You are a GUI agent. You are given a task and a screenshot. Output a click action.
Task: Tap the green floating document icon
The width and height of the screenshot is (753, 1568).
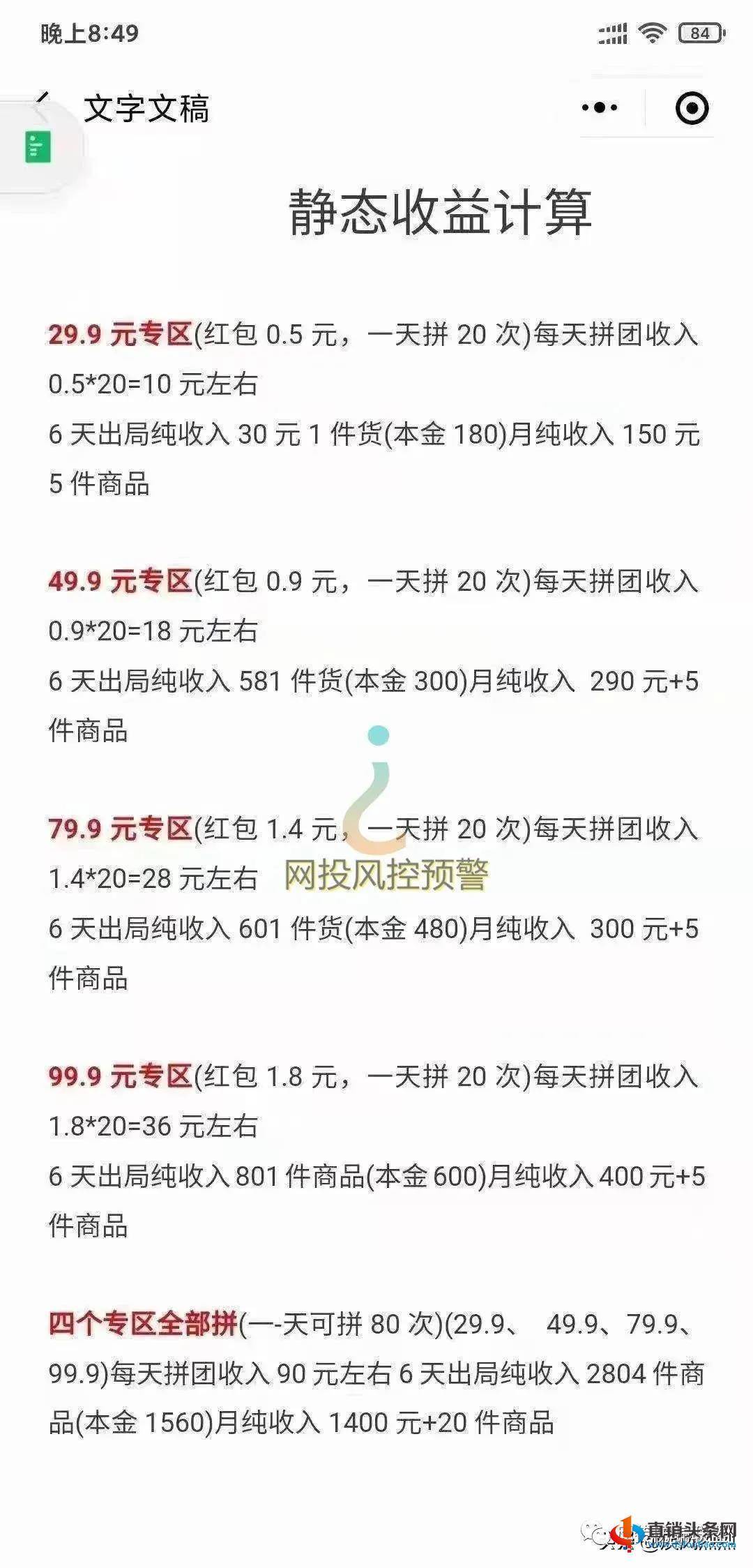(x=38, y=147)
